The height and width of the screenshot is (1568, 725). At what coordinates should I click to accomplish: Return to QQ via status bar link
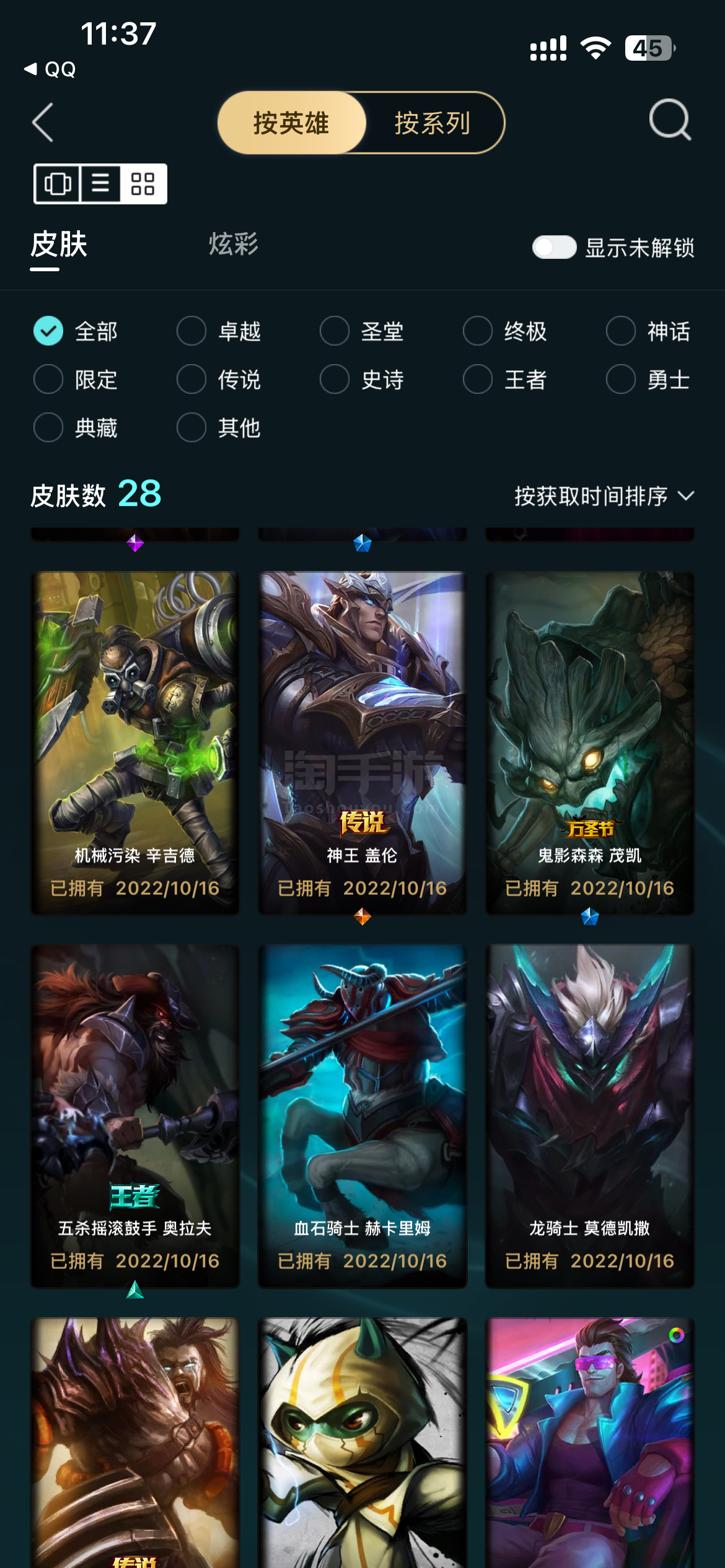point(50,69)
